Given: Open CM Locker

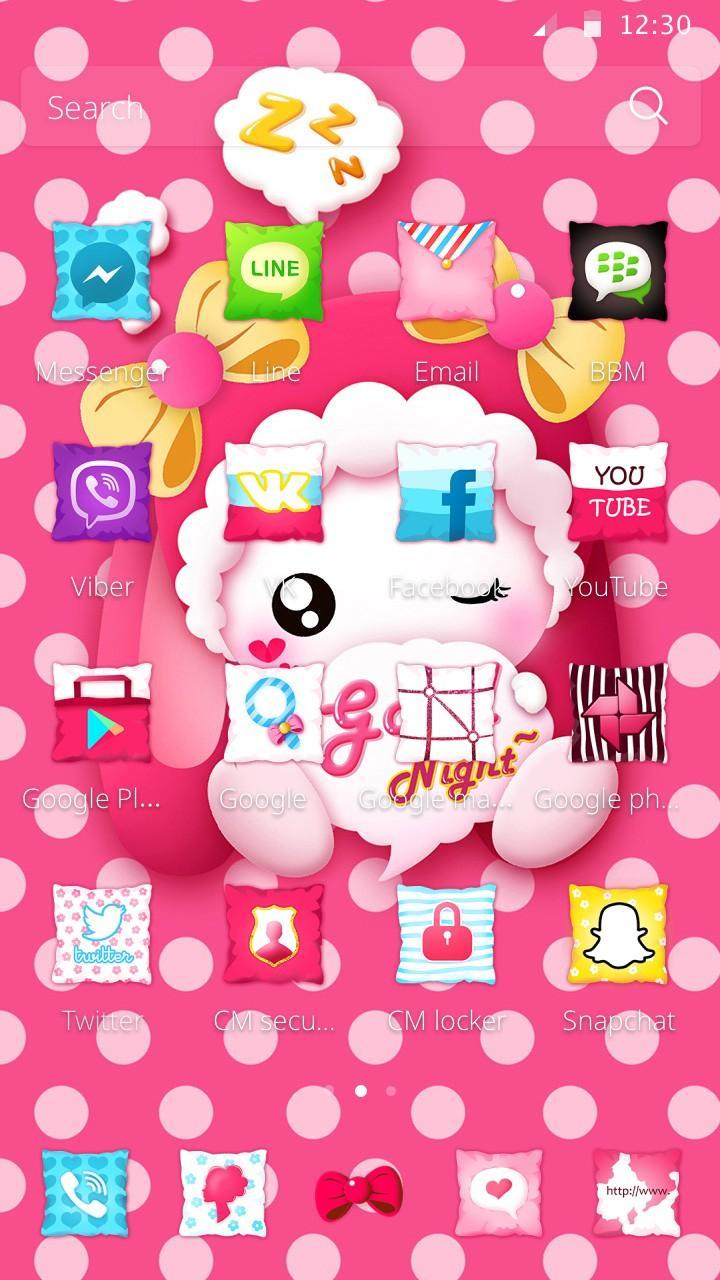Looking at the screenshot, I should 446,934.
